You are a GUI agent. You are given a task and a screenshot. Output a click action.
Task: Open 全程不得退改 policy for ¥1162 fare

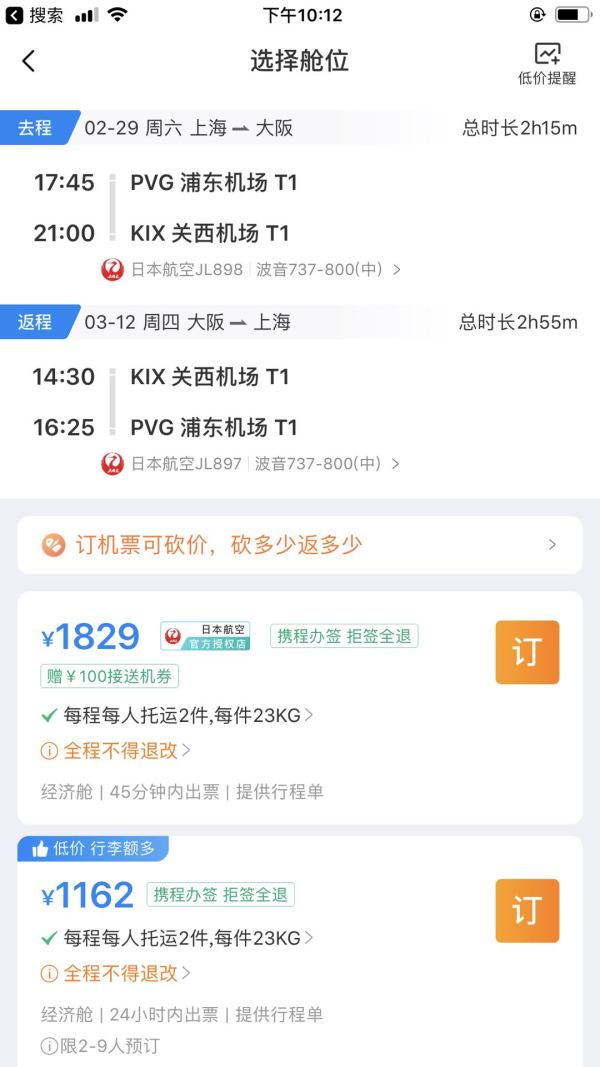coord(116,974)
